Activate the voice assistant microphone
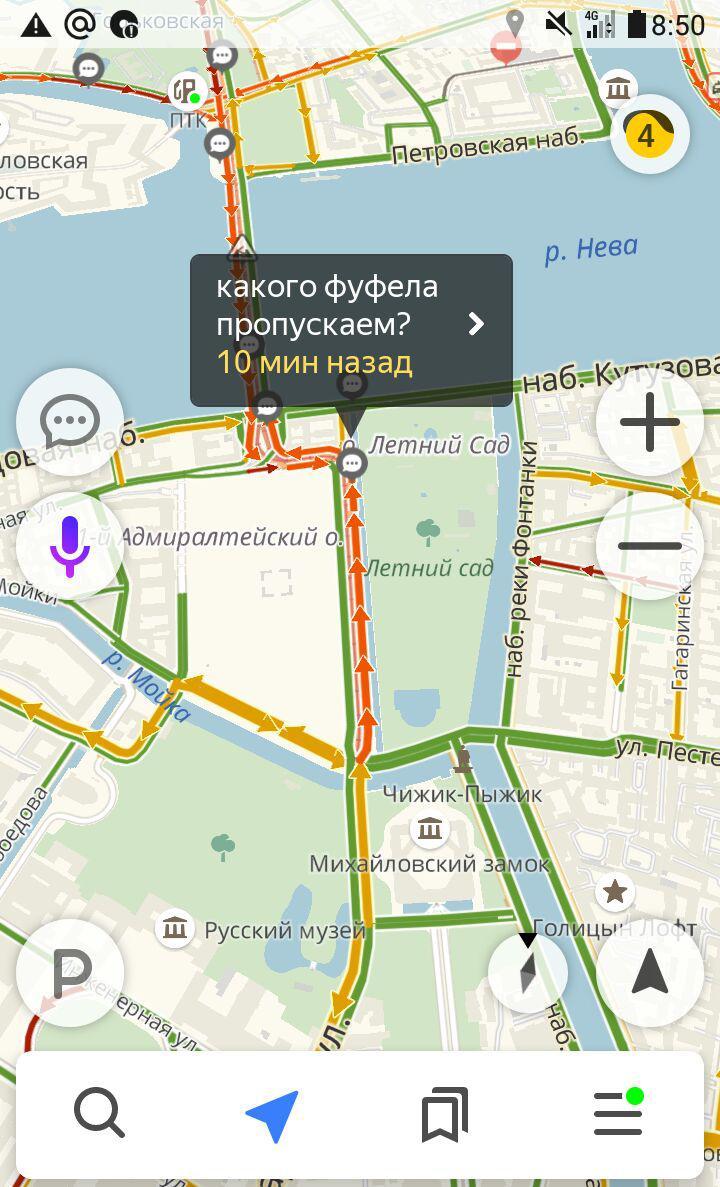 click(69, 546)
